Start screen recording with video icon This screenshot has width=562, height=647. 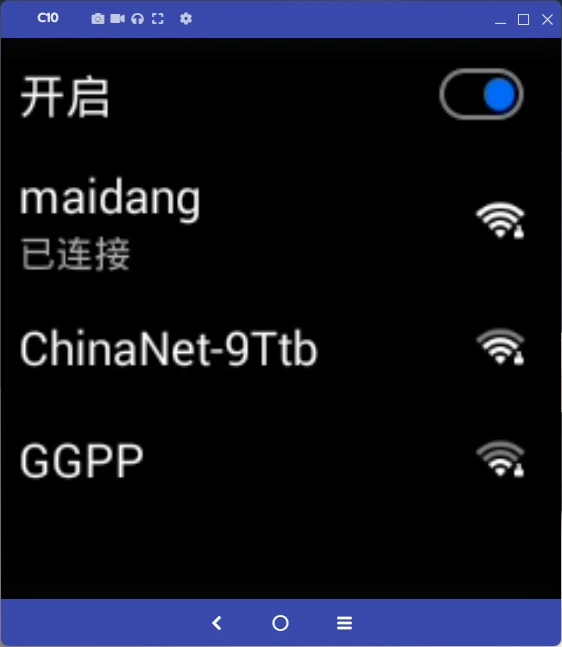[x=118, y=19]
